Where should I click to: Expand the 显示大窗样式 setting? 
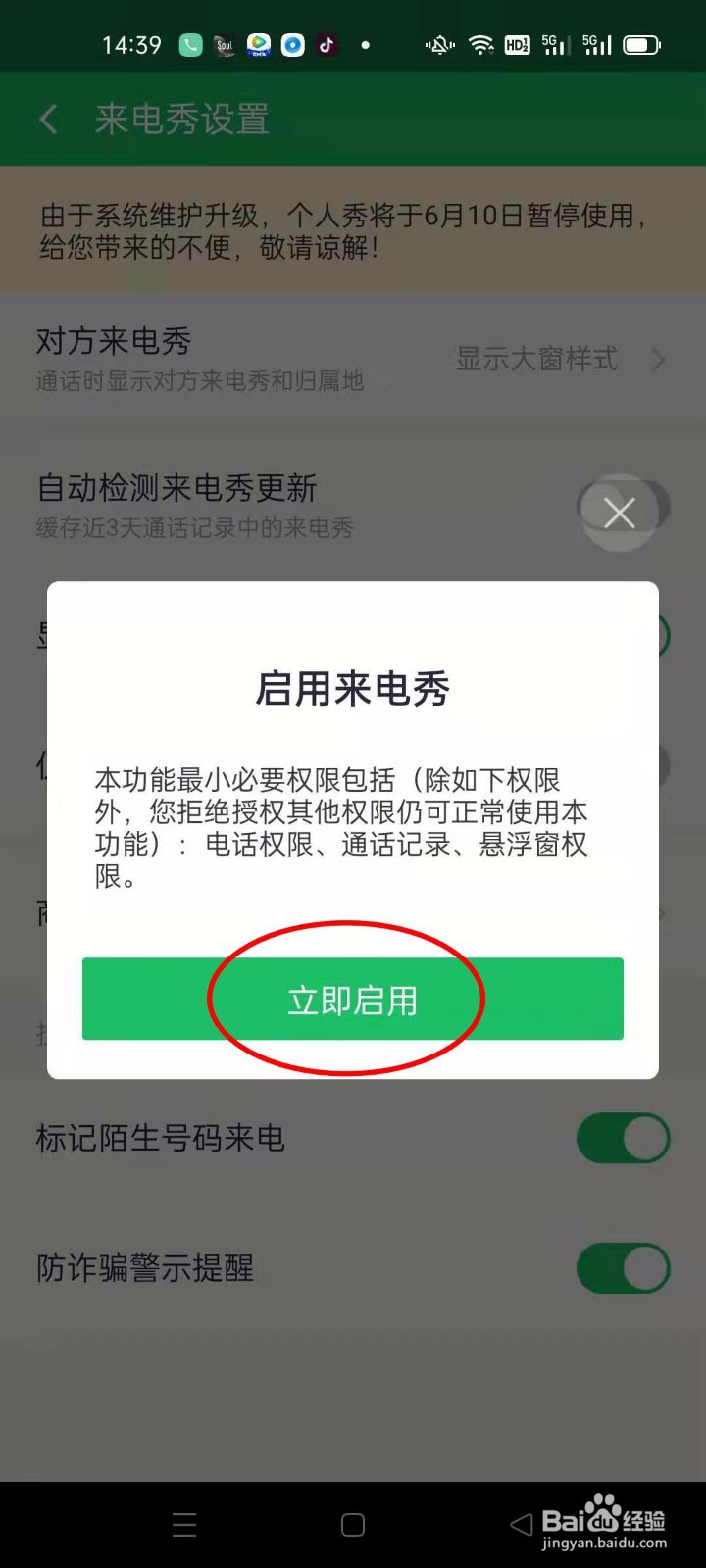pos(536,360)
